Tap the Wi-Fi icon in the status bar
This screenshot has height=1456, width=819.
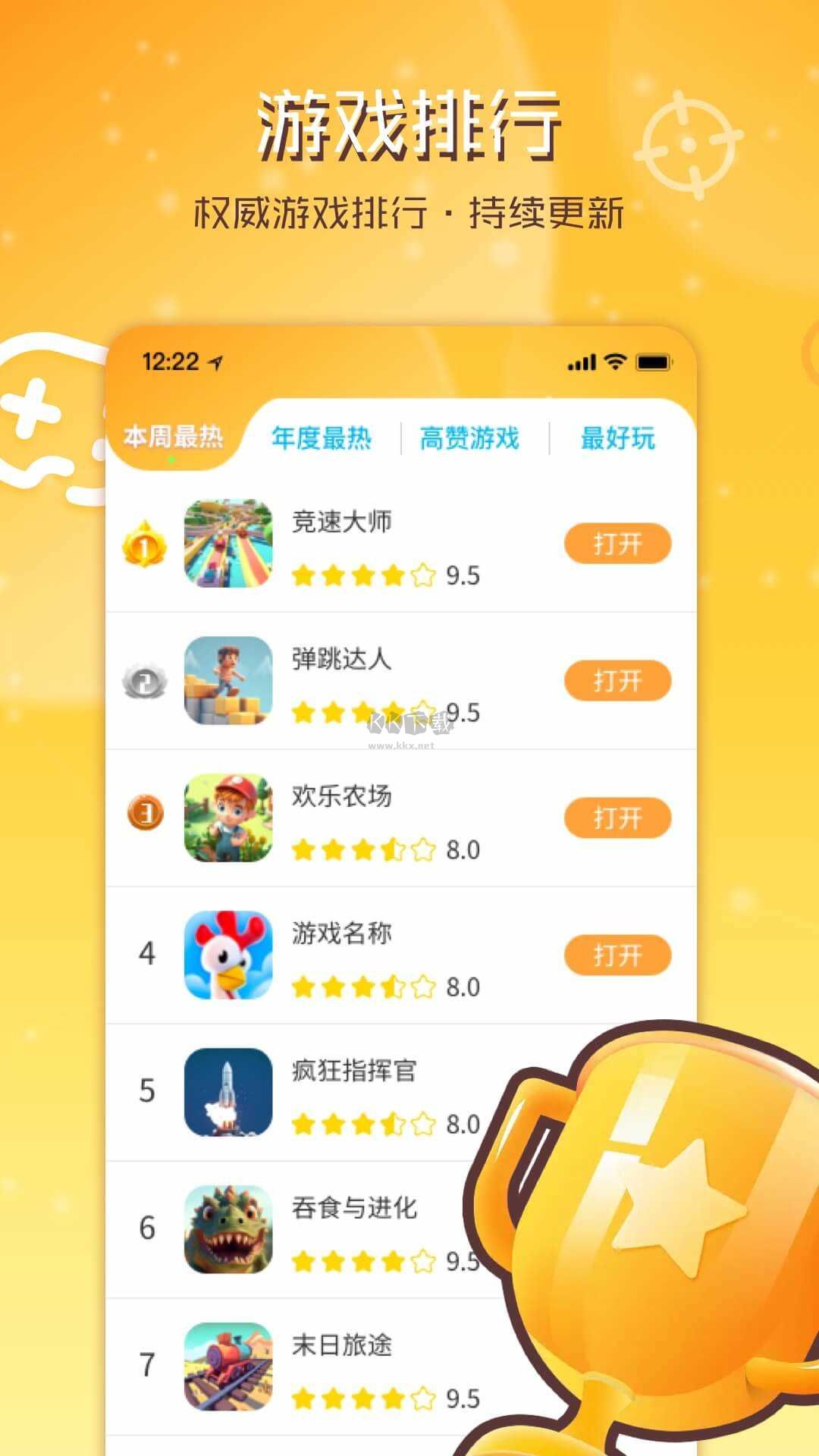click(x=616, y=362)
